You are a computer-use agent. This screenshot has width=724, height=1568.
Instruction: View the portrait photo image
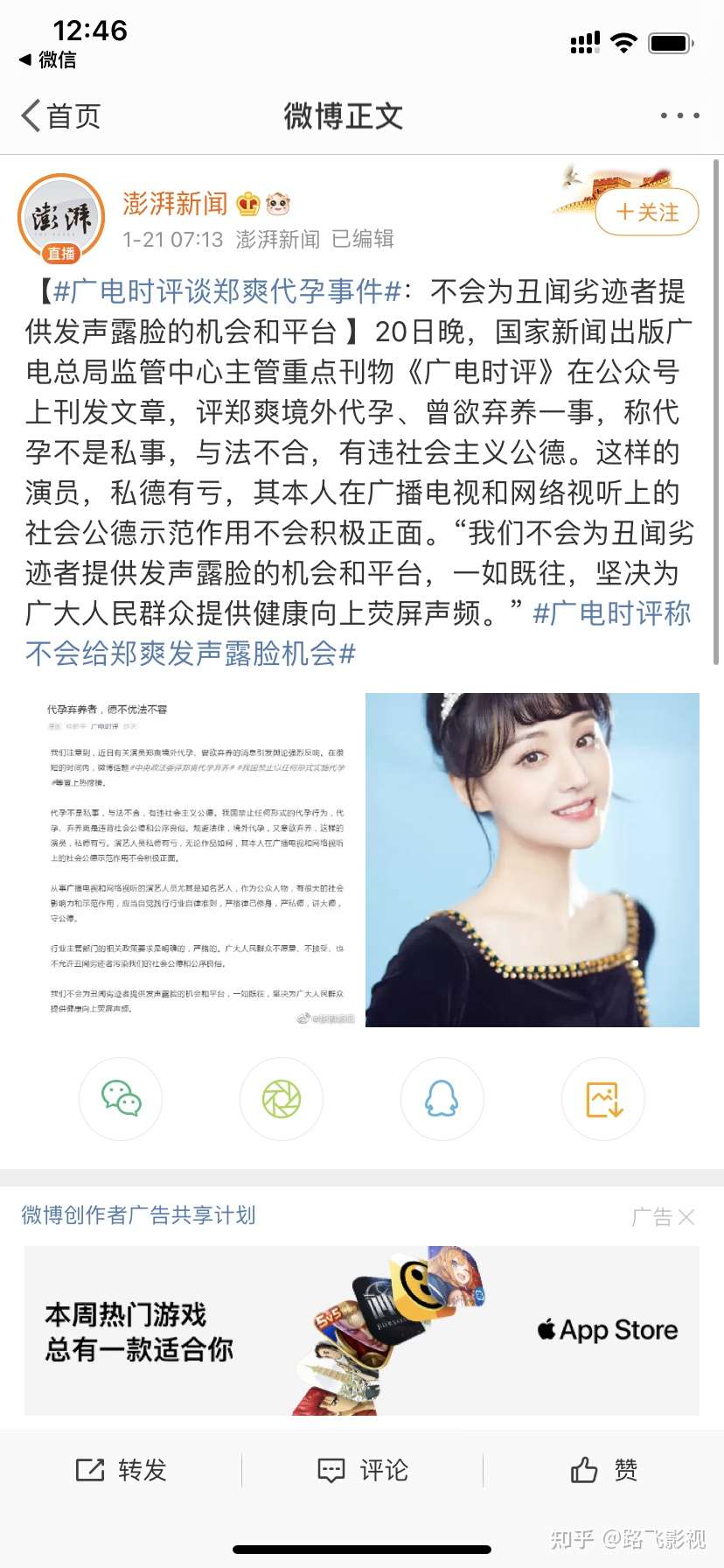tap(532, 859)
